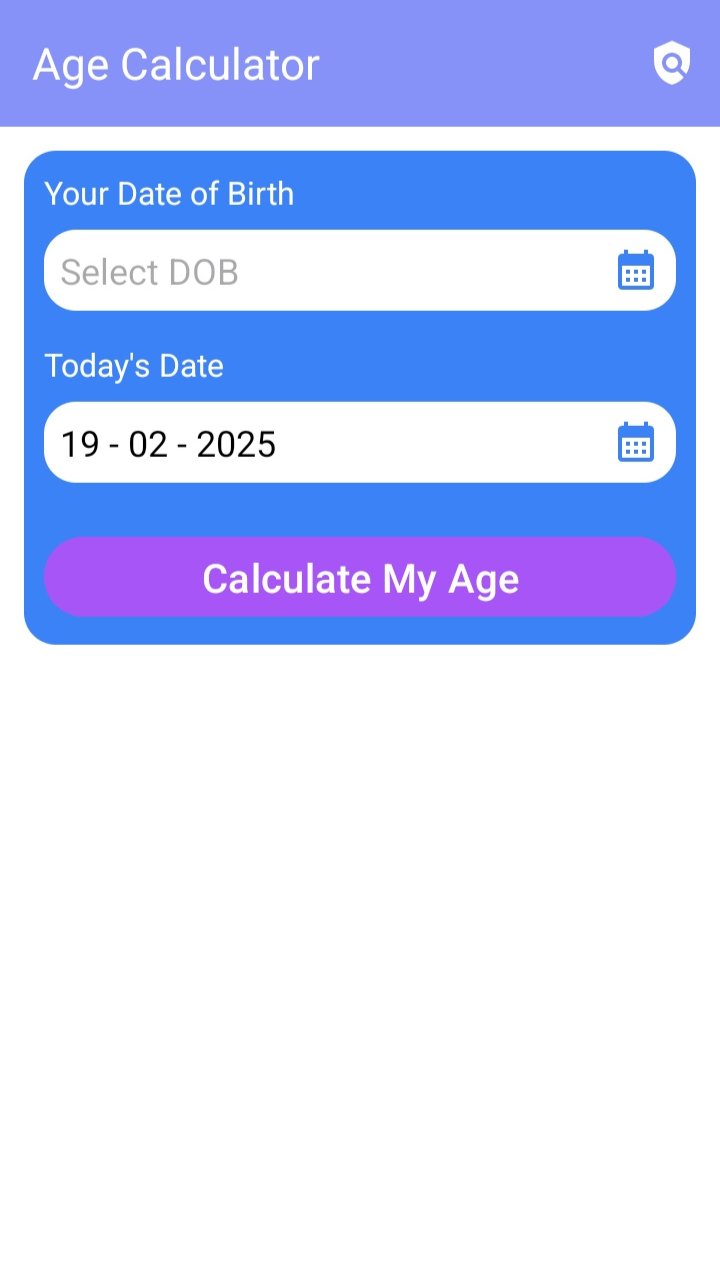Focus the empty date of birth box
The image size is (720, 1280).
pyautogui.click(x=300, y=270)
